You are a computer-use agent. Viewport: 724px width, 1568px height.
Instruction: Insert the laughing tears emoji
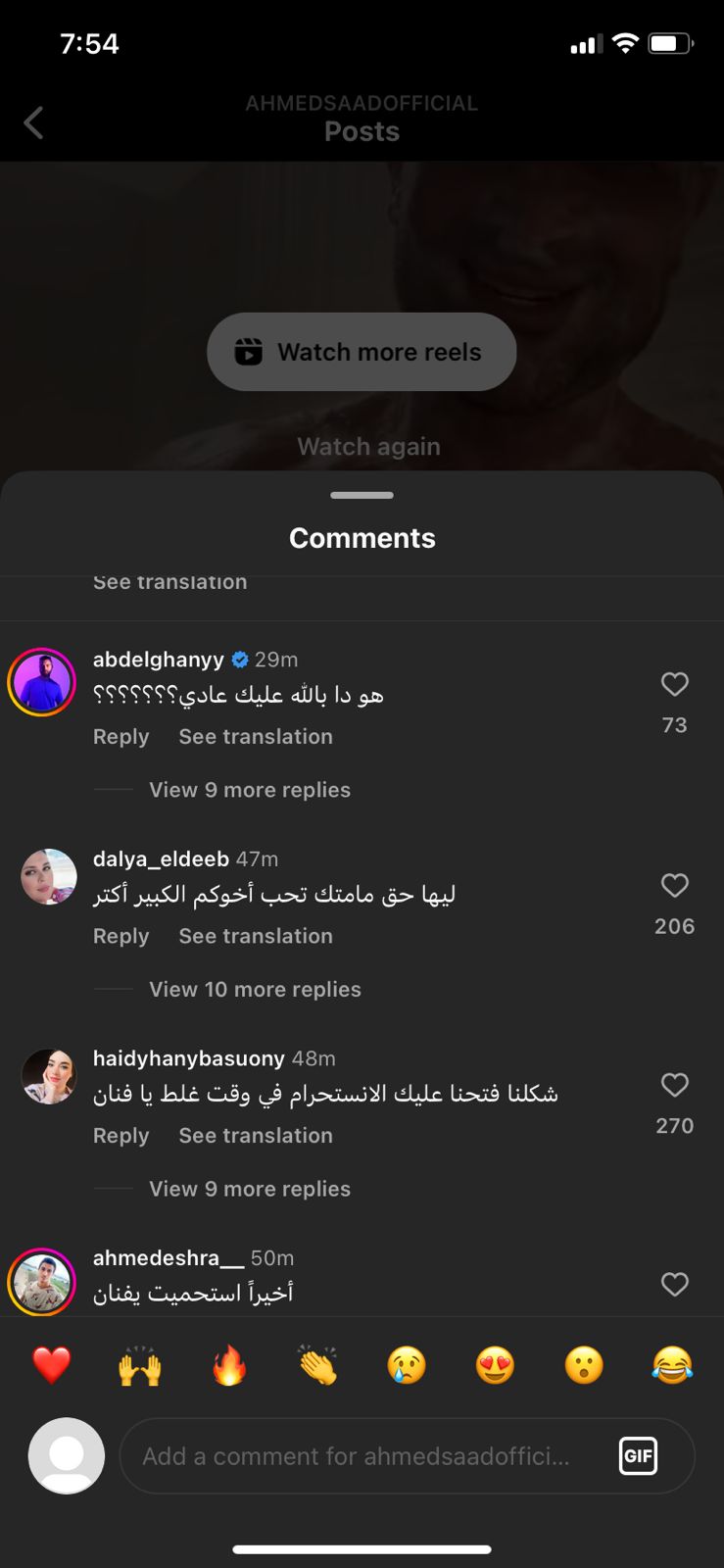click(x=672, y=1365)
